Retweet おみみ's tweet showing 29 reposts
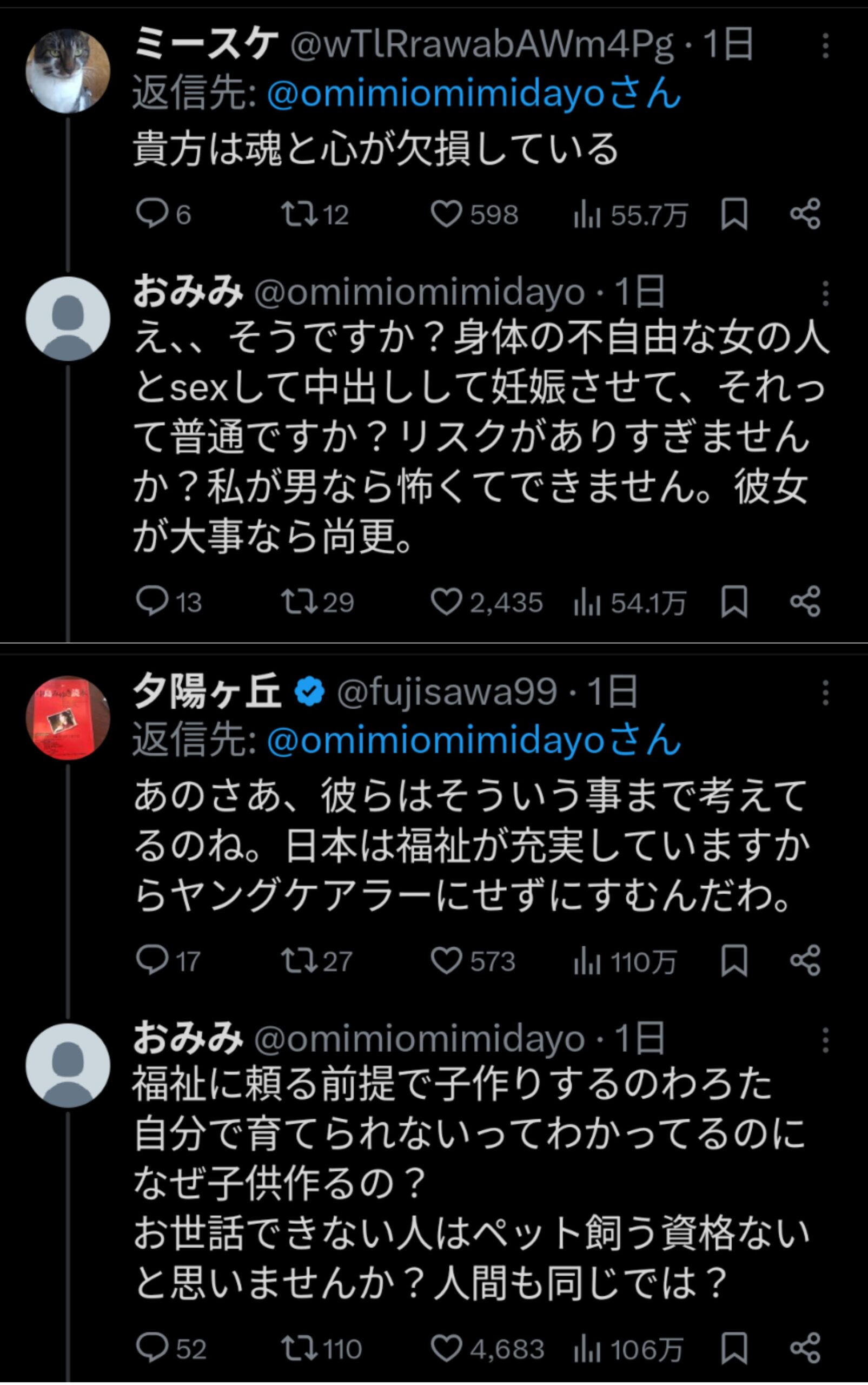This screenshot has height=1385, width=868. point(299,602)
